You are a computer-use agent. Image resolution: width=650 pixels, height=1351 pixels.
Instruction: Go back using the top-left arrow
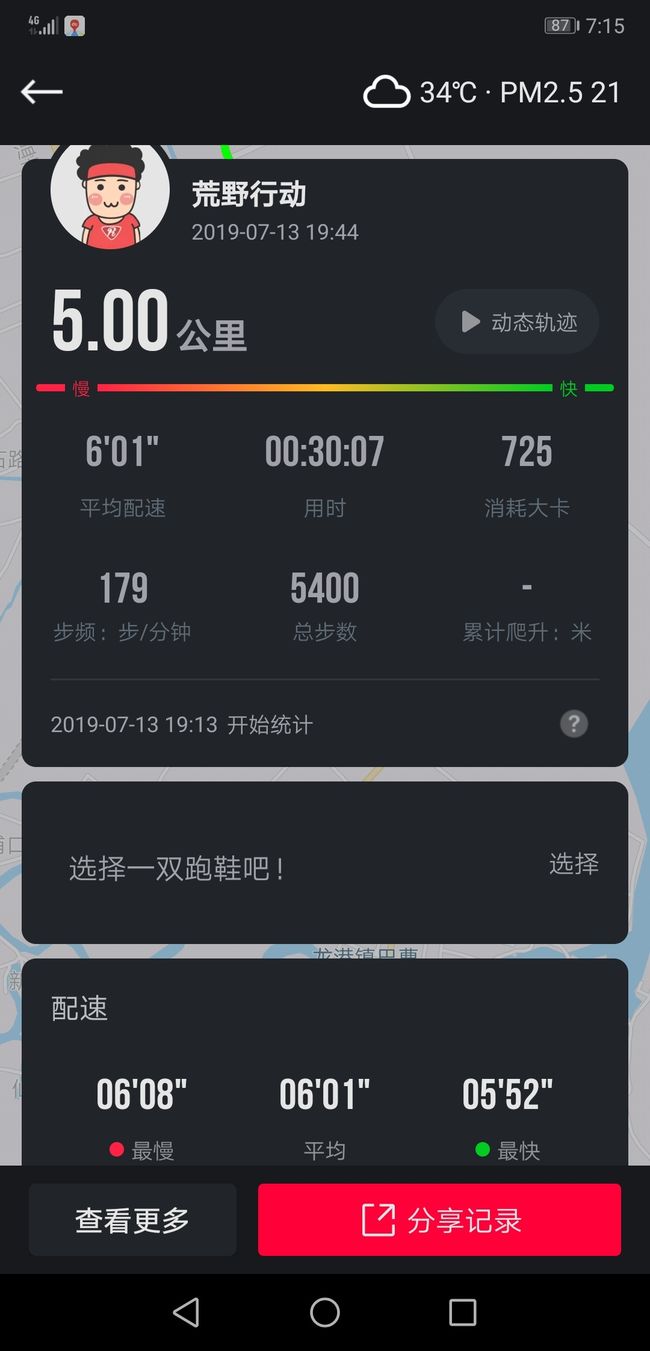41,92
